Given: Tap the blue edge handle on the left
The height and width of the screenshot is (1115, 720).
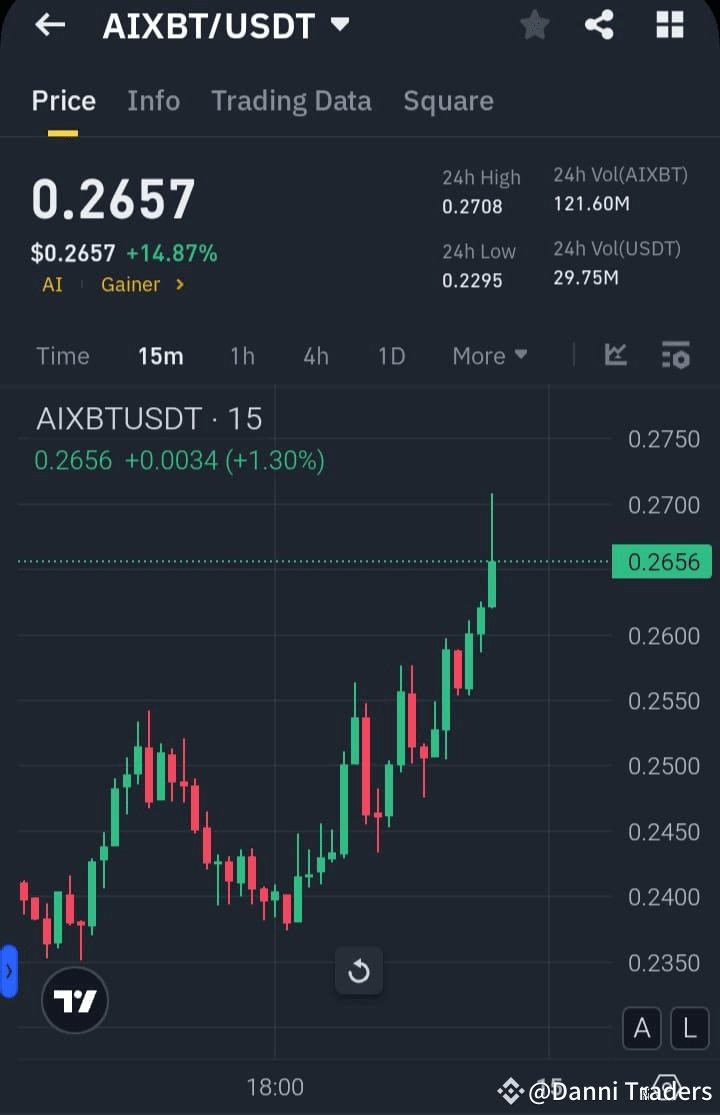Looking at the screenshot, I should click(x=10, y=970).
